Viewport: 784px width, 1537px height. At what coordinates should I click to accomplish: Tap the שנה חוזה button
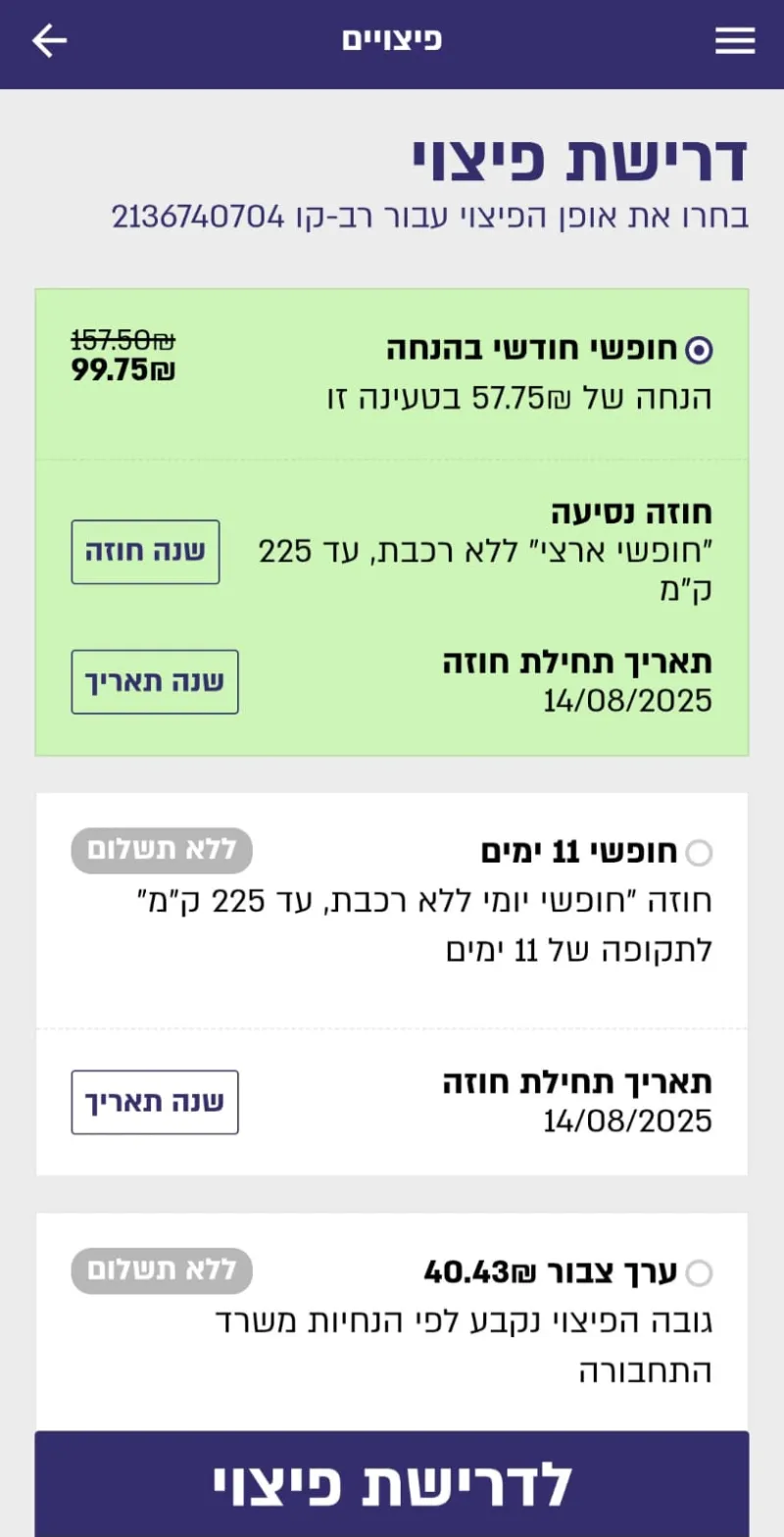(x=145, y=552)
